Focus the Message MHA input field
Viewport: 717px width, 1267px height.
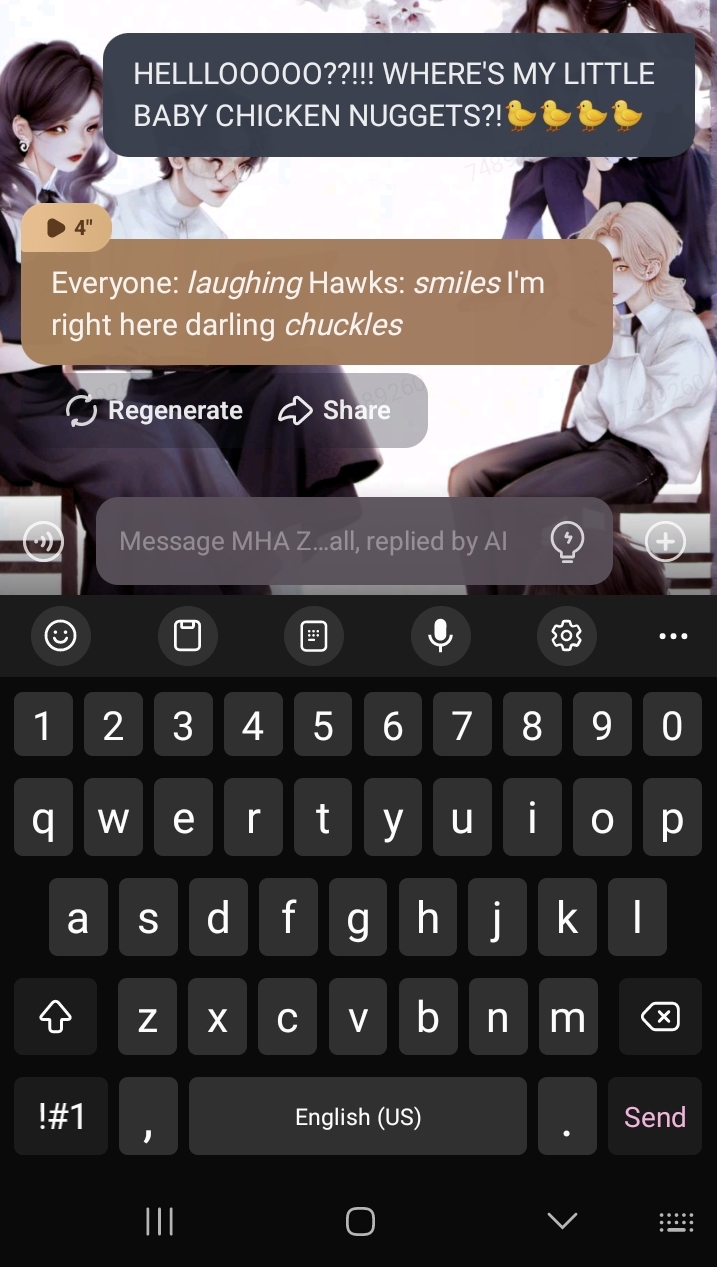click(x=314, y=541)
